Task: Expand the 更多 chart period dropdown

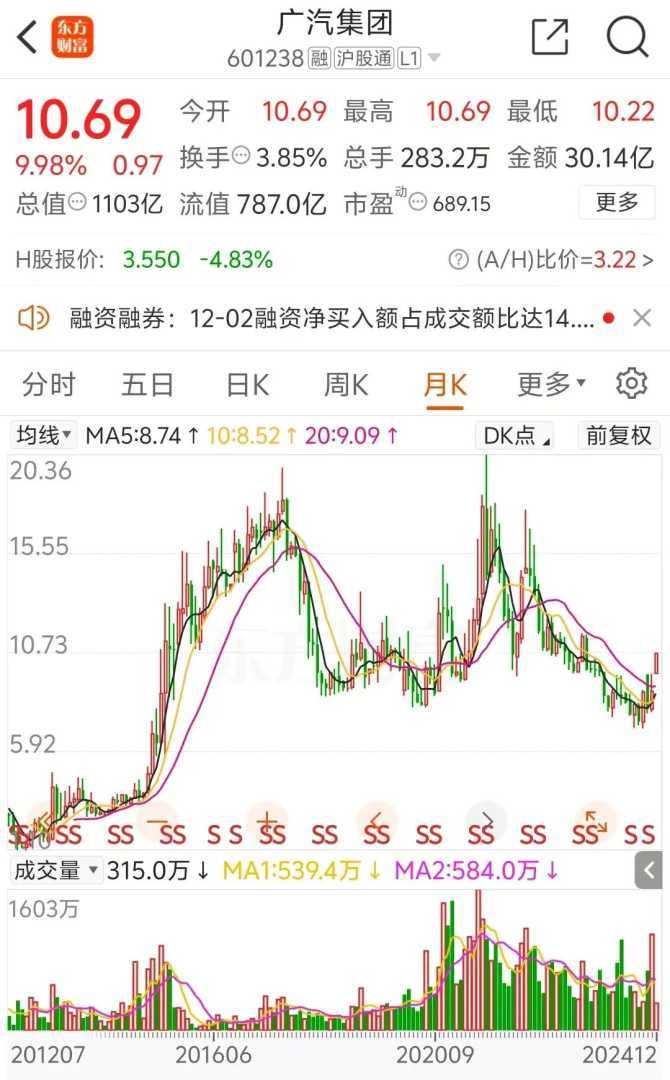Action: tap(551, 384)
